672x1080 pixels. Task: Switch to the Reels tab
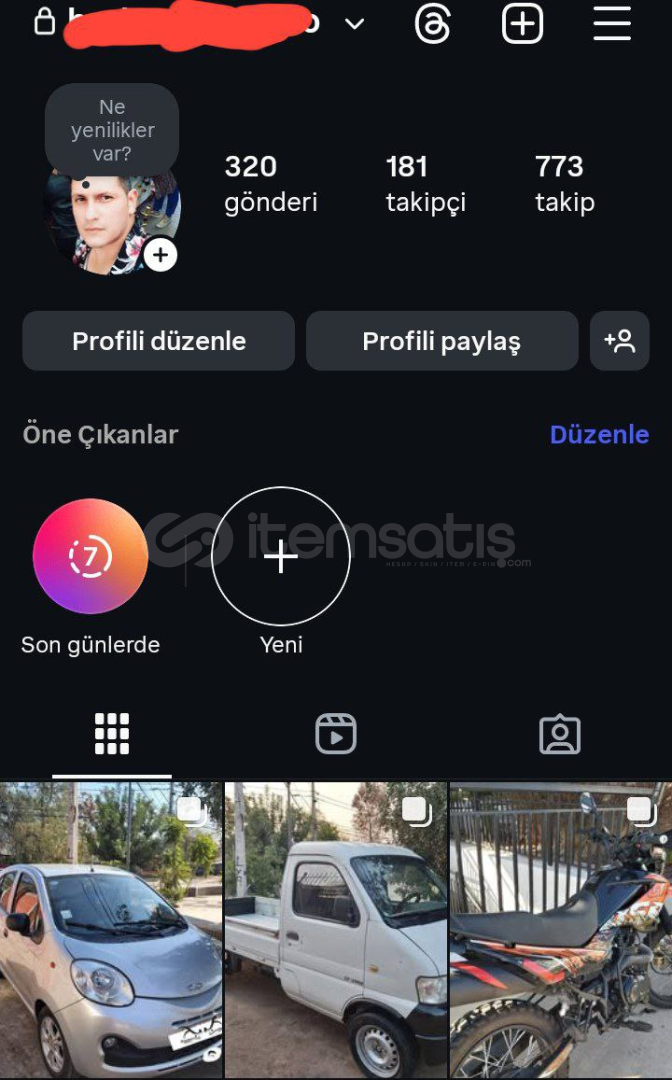(x=336, y=734)
